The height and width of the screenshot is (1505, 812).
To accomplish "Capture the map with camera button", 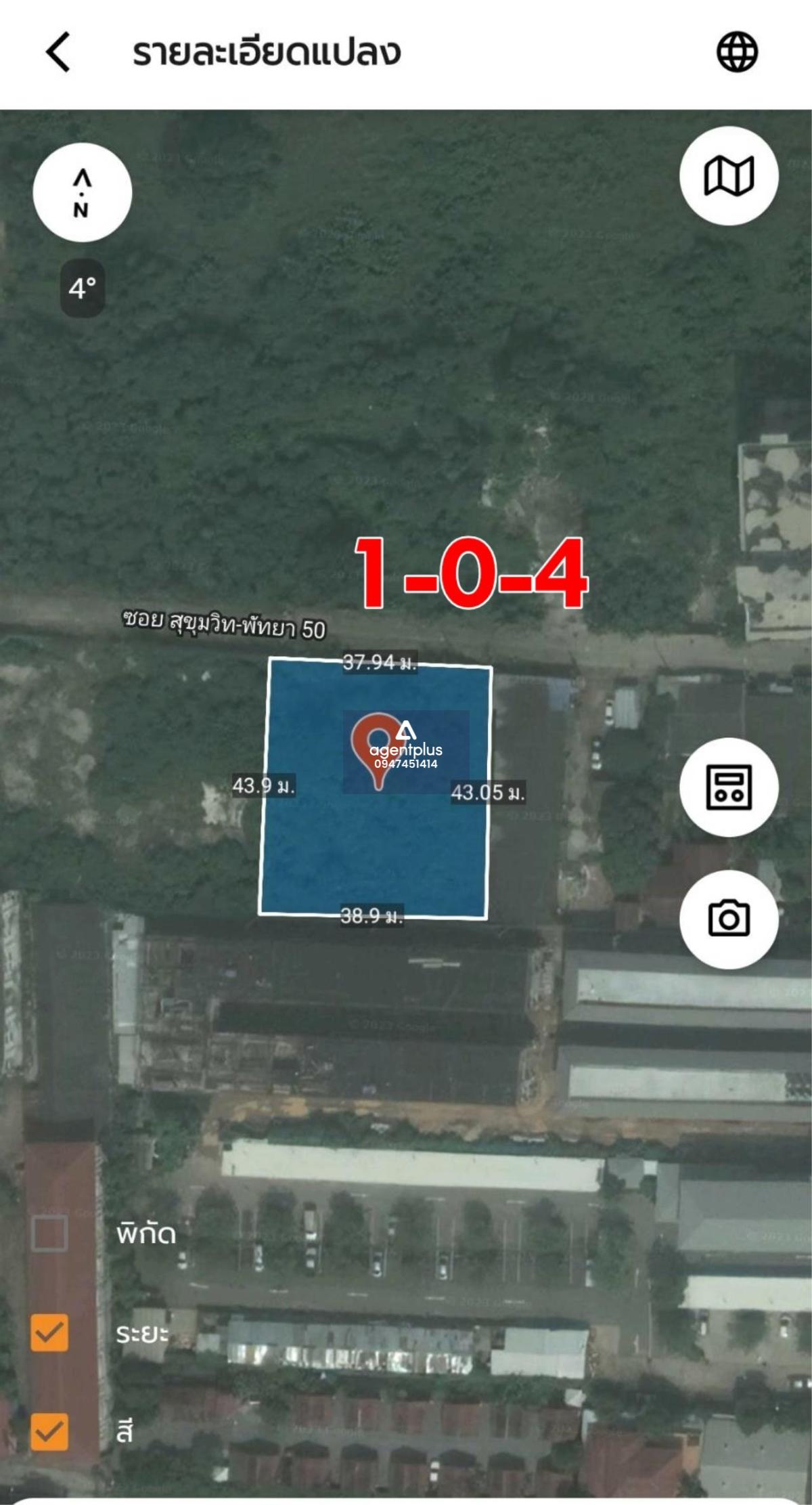I will 729,919.
